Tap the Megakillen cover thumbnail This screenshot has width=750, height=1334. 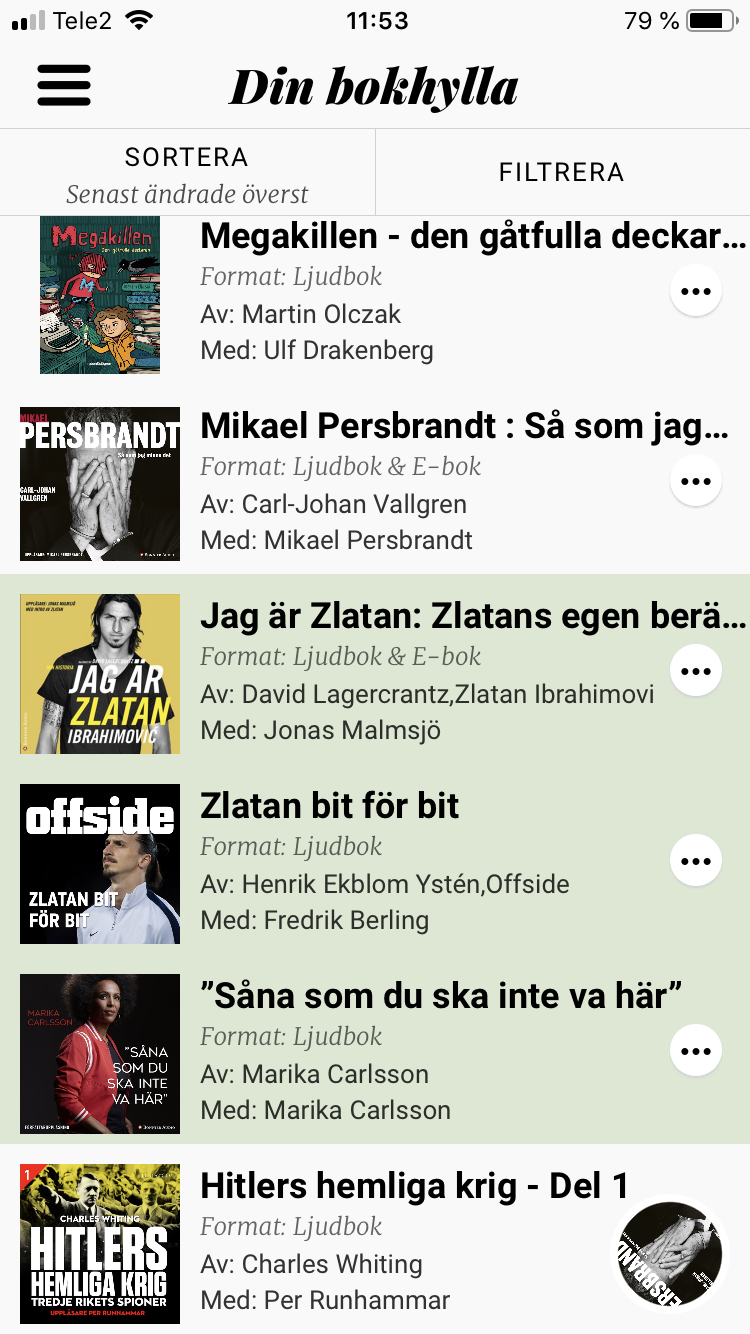pos(99,294)
